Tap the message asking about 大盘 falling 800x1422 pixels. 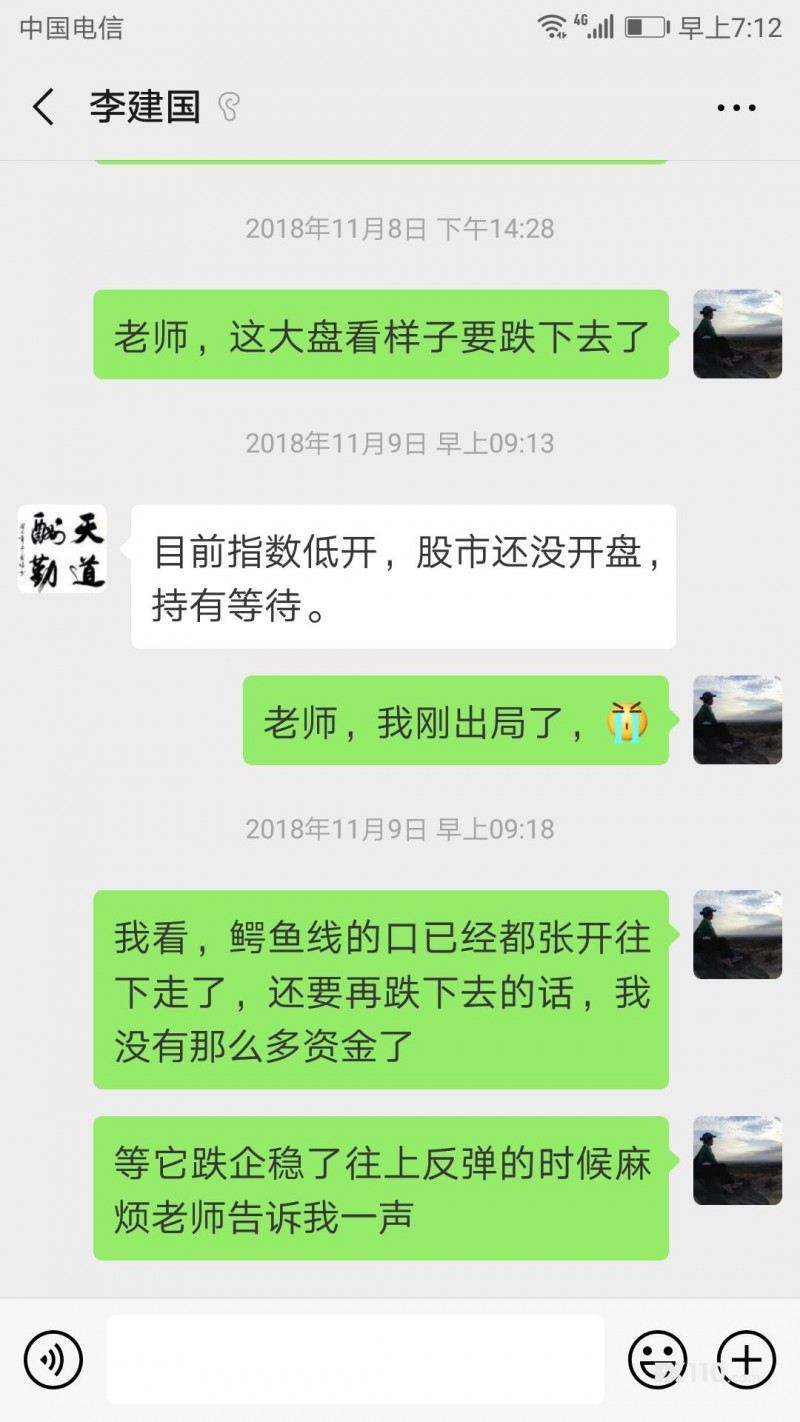click(380, 335)
